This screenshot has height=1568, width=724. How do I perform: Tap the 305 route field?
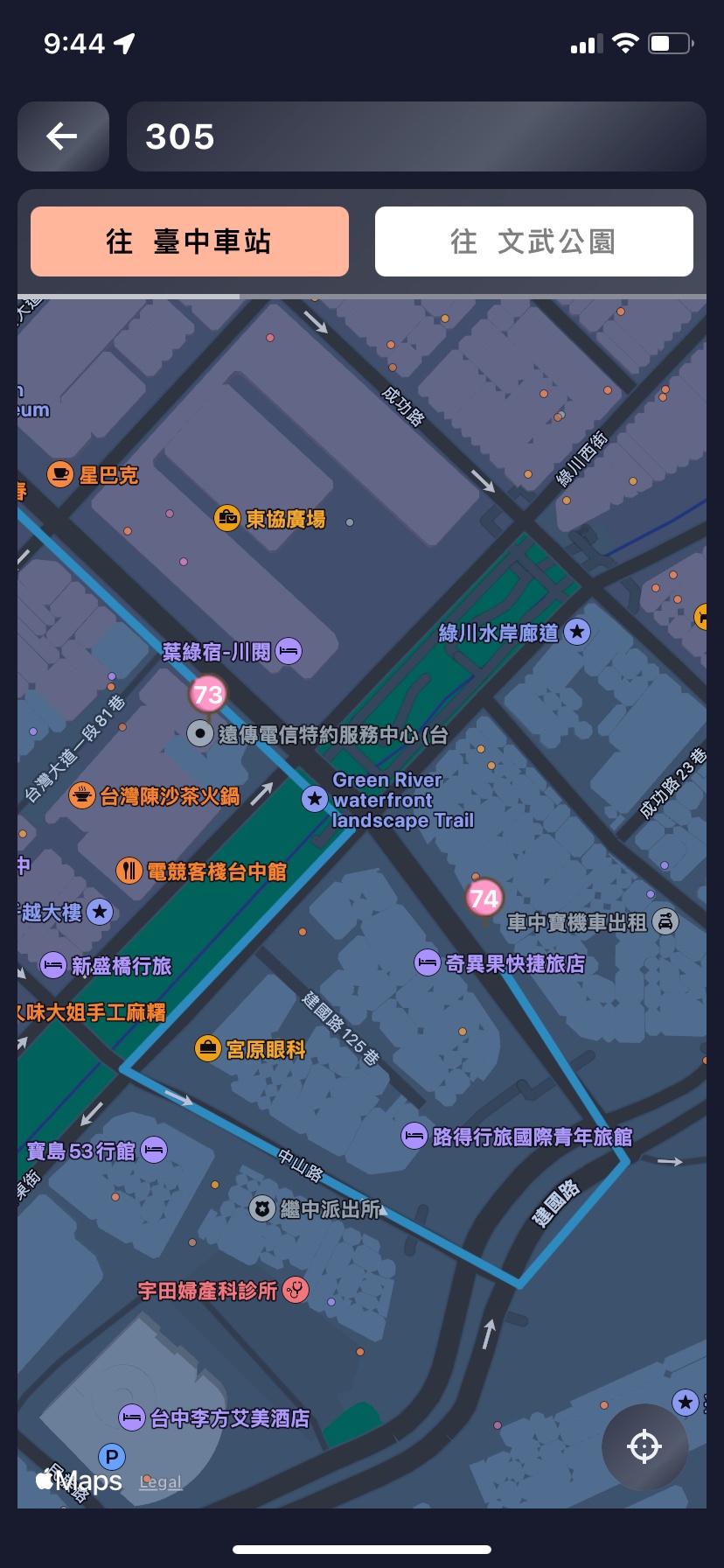pyautogui.click(x=415, y=136)
